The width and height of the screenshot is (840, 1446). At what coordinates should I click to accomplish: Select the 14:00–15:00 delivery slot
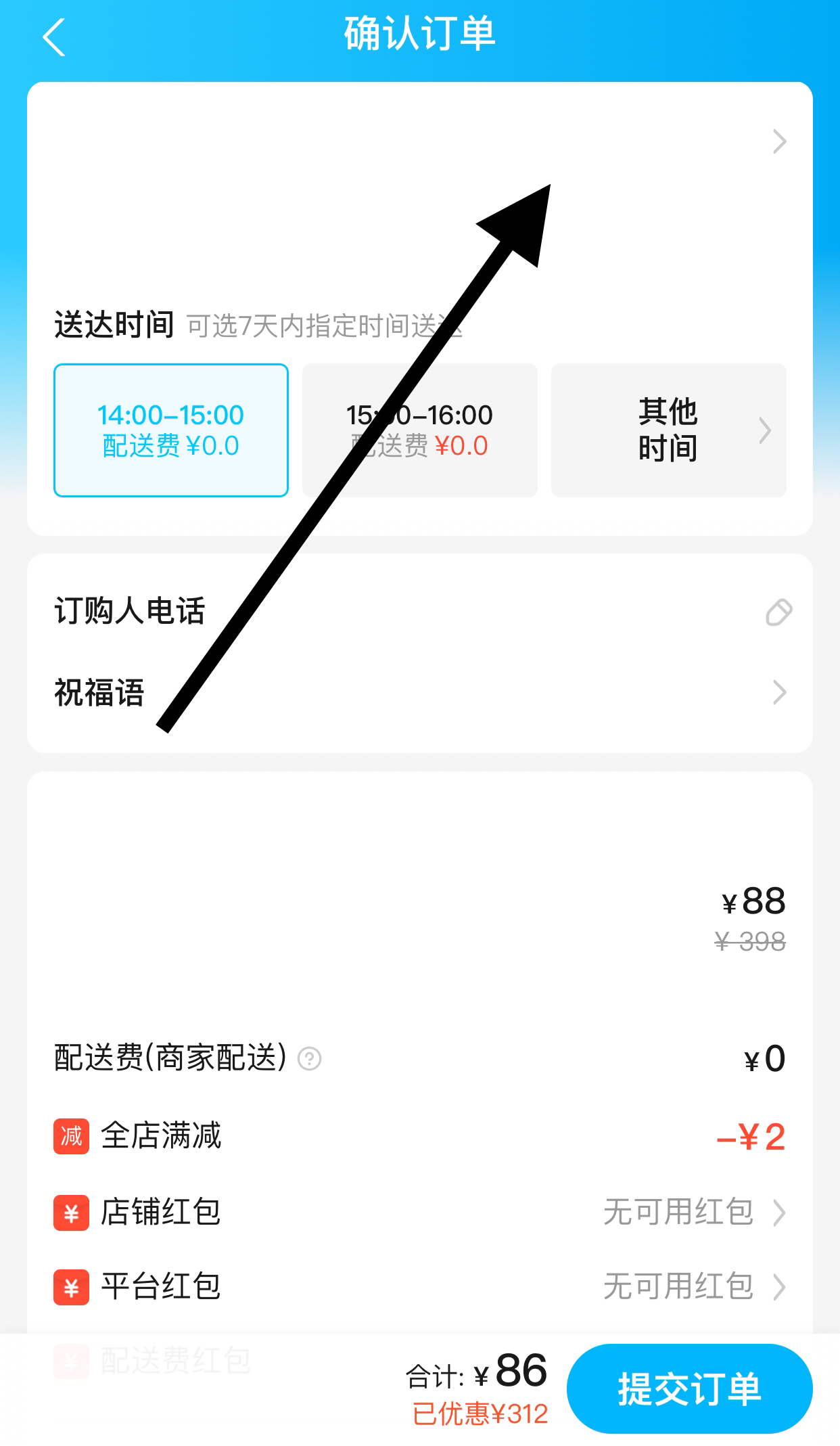(171, 430)
